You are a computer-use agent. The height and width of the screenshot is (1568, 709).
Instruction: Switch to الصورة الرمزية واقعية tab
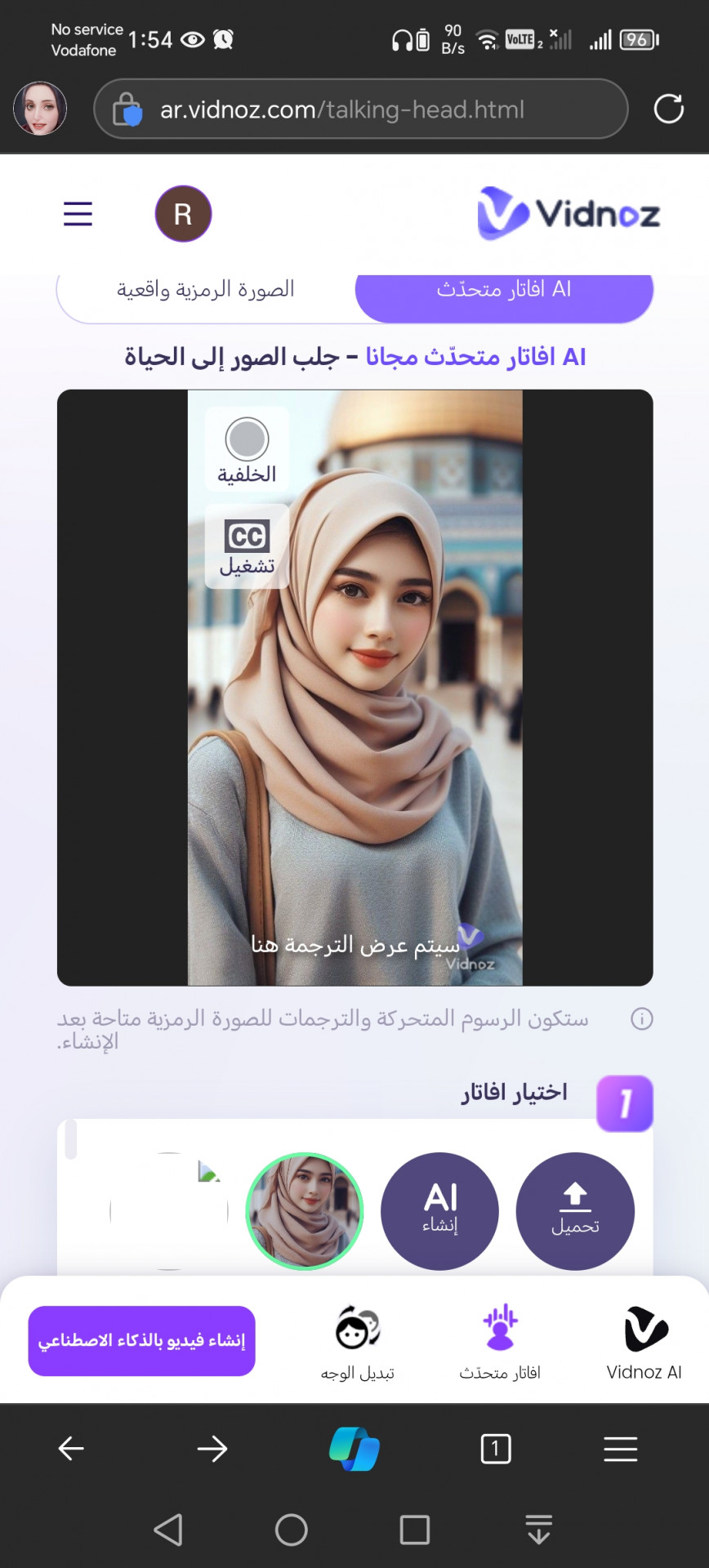tap(206, 291)
